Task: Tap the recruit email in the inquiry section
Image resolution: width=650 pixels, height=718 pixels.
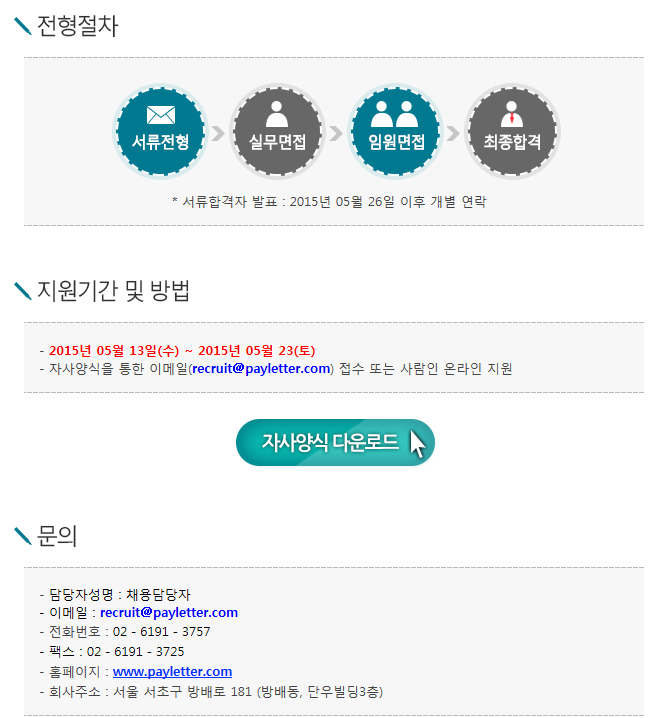Action: 169,613
